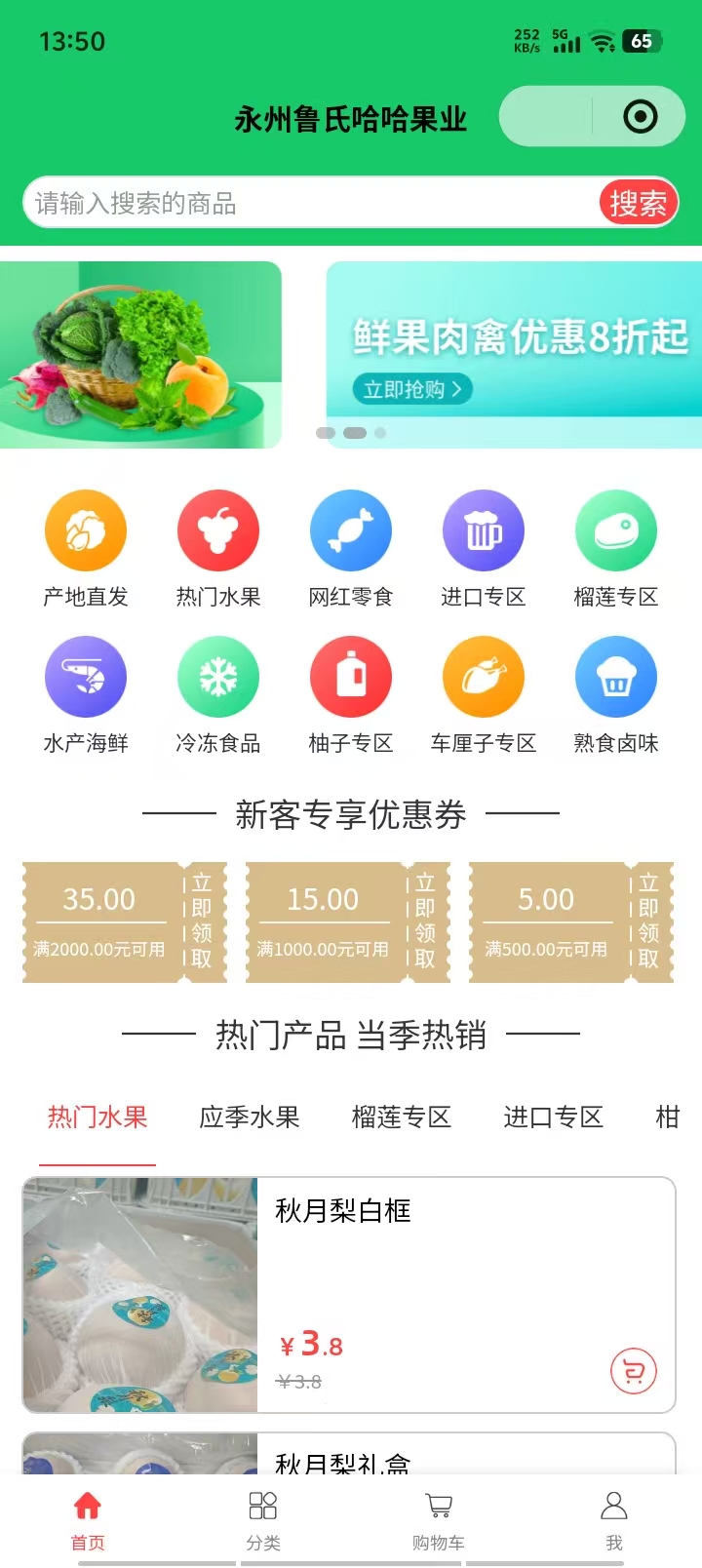
Task: Open the 熟食卤味 category
Action: pos(616,678)
